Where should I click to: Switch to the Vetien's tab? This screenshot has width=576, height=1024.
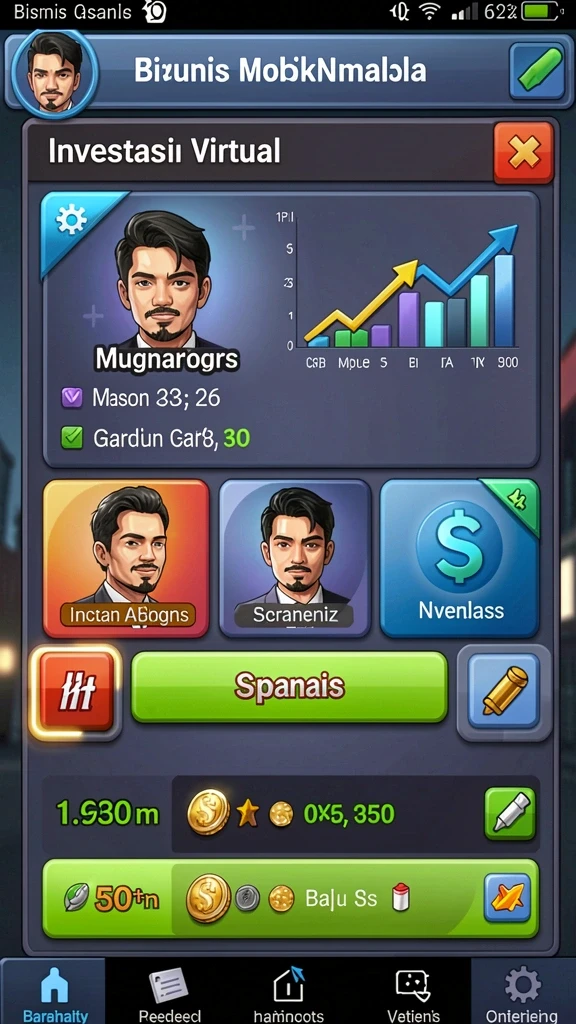point(413,991)
